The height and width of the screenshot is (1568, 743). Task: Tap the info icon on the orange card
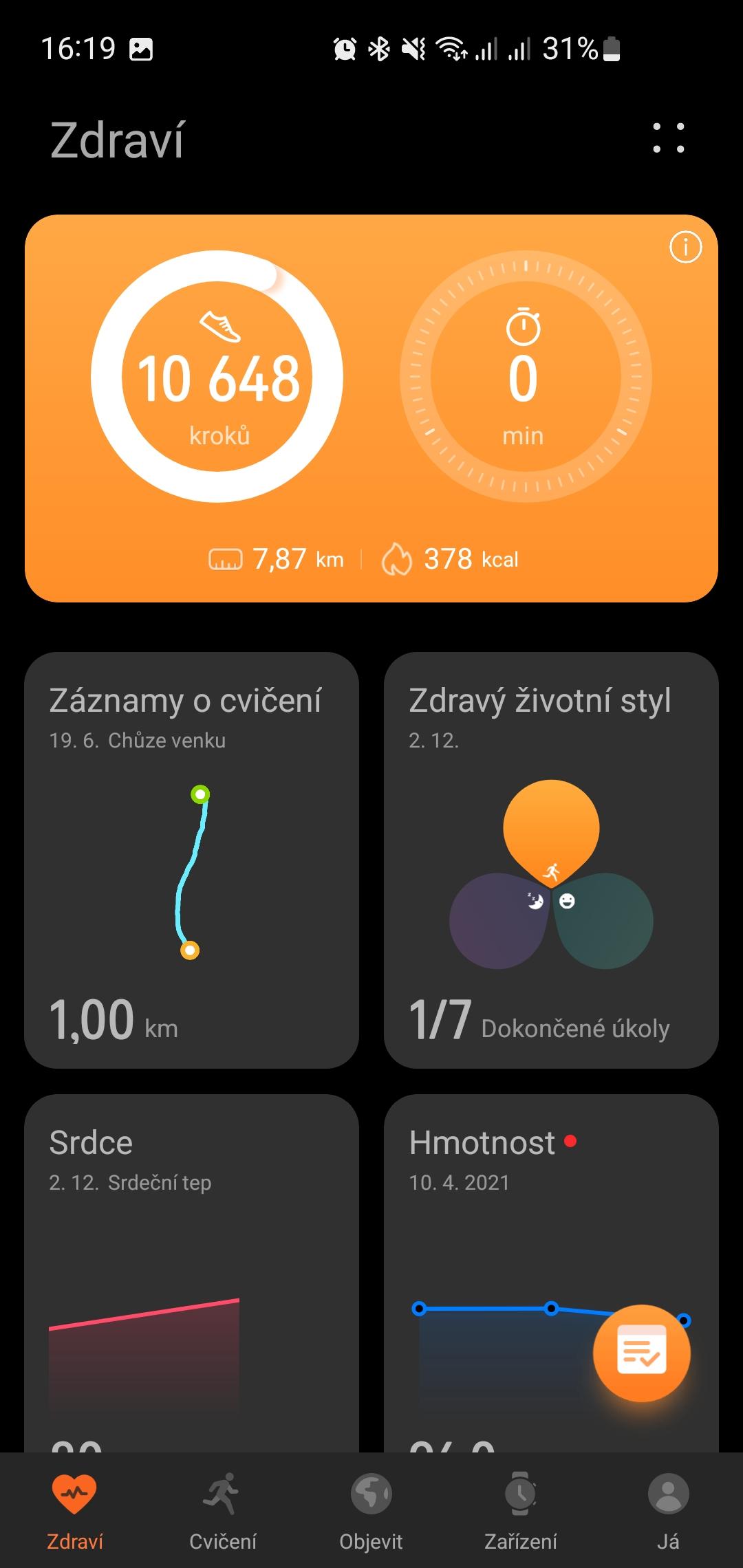click(x=685, y=247)
